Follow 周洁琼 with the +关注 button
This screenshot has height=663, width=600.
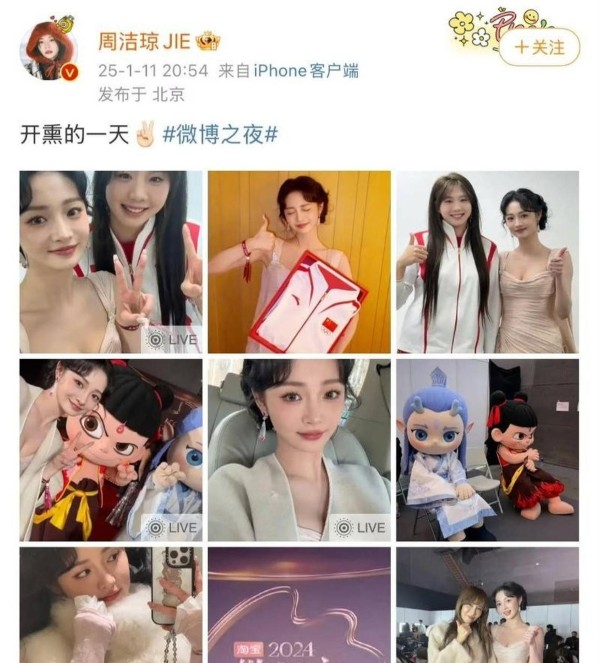coord(539,47)
